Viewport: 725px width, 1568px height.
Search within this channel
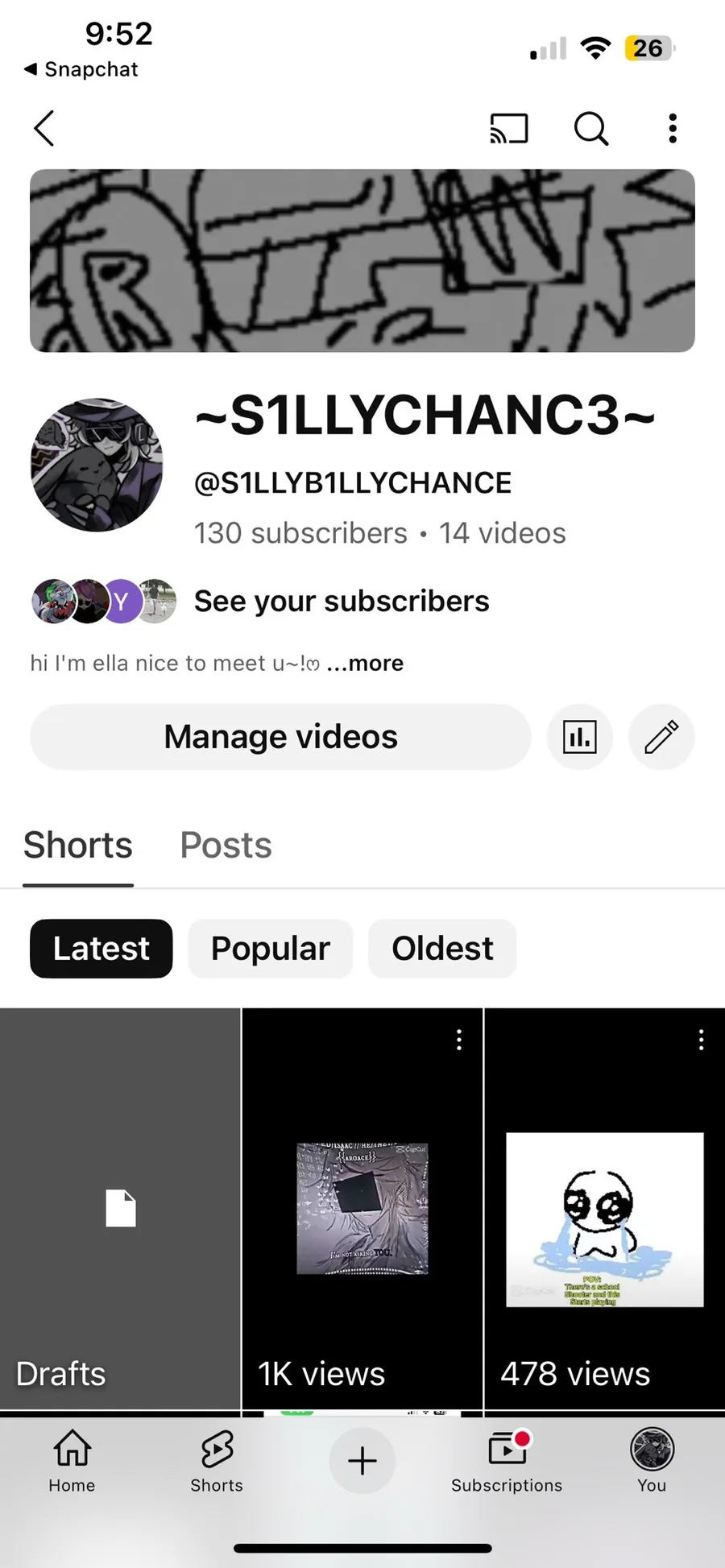point(590,129)
